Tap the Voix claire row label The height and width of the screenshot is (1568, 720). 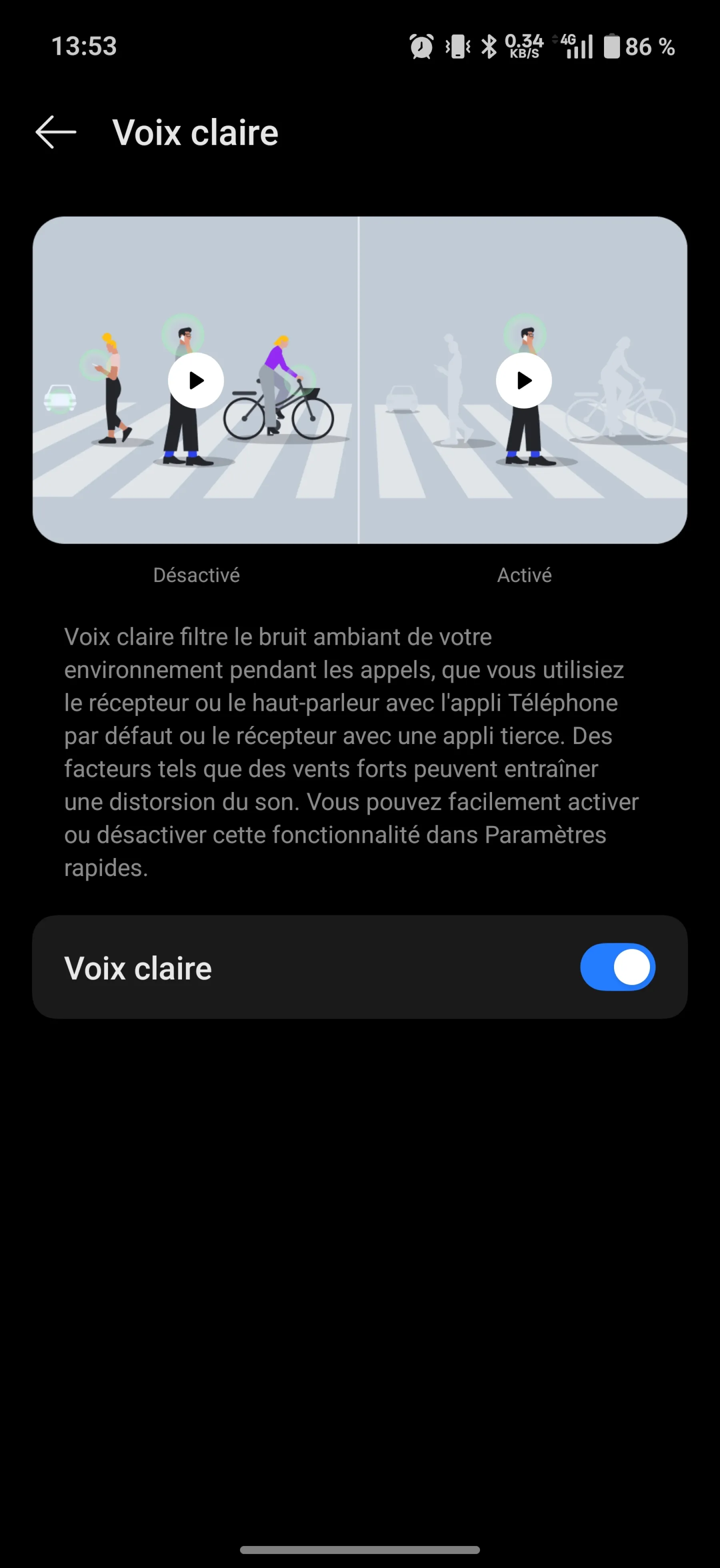pos(138,967)
